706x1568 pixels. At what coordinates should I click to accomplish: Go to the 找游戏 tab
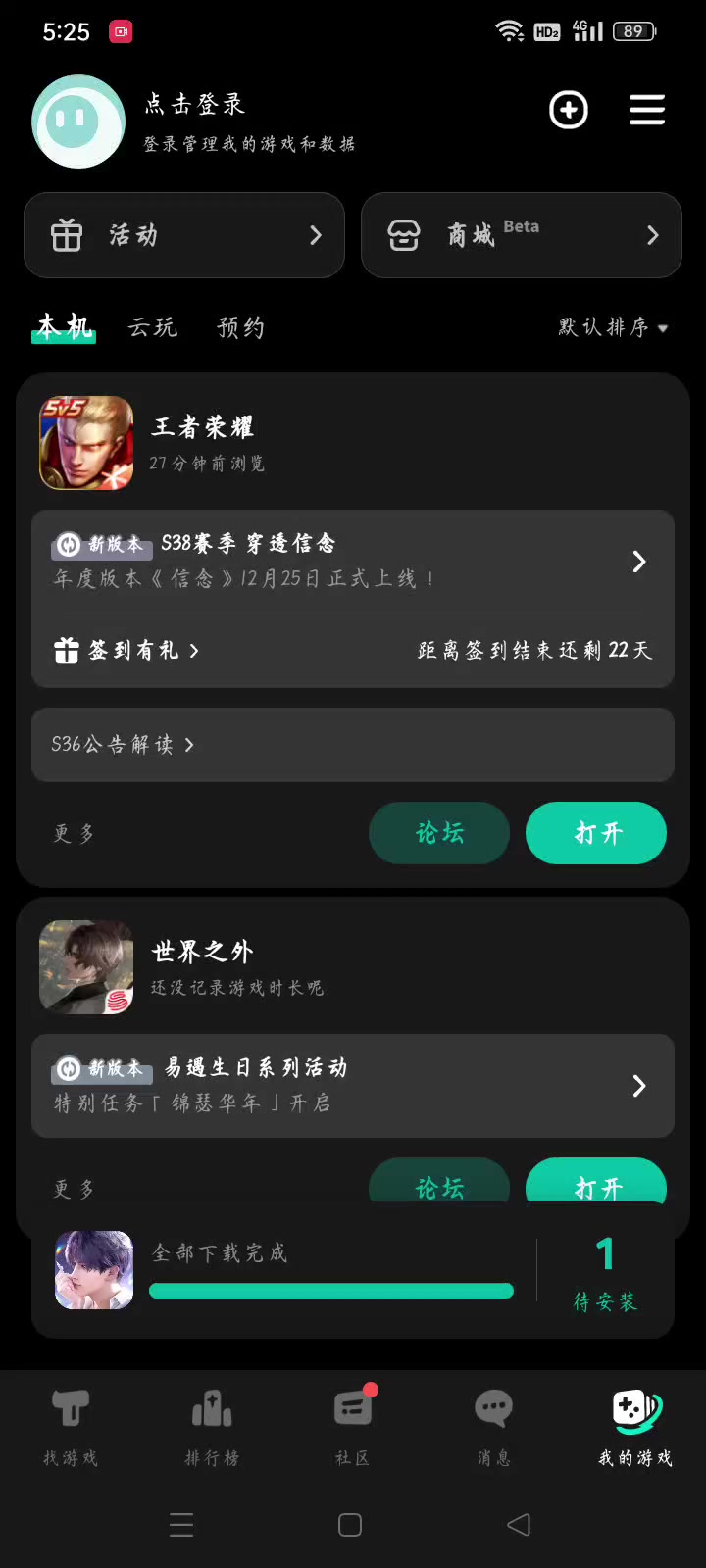[71, 1427]
